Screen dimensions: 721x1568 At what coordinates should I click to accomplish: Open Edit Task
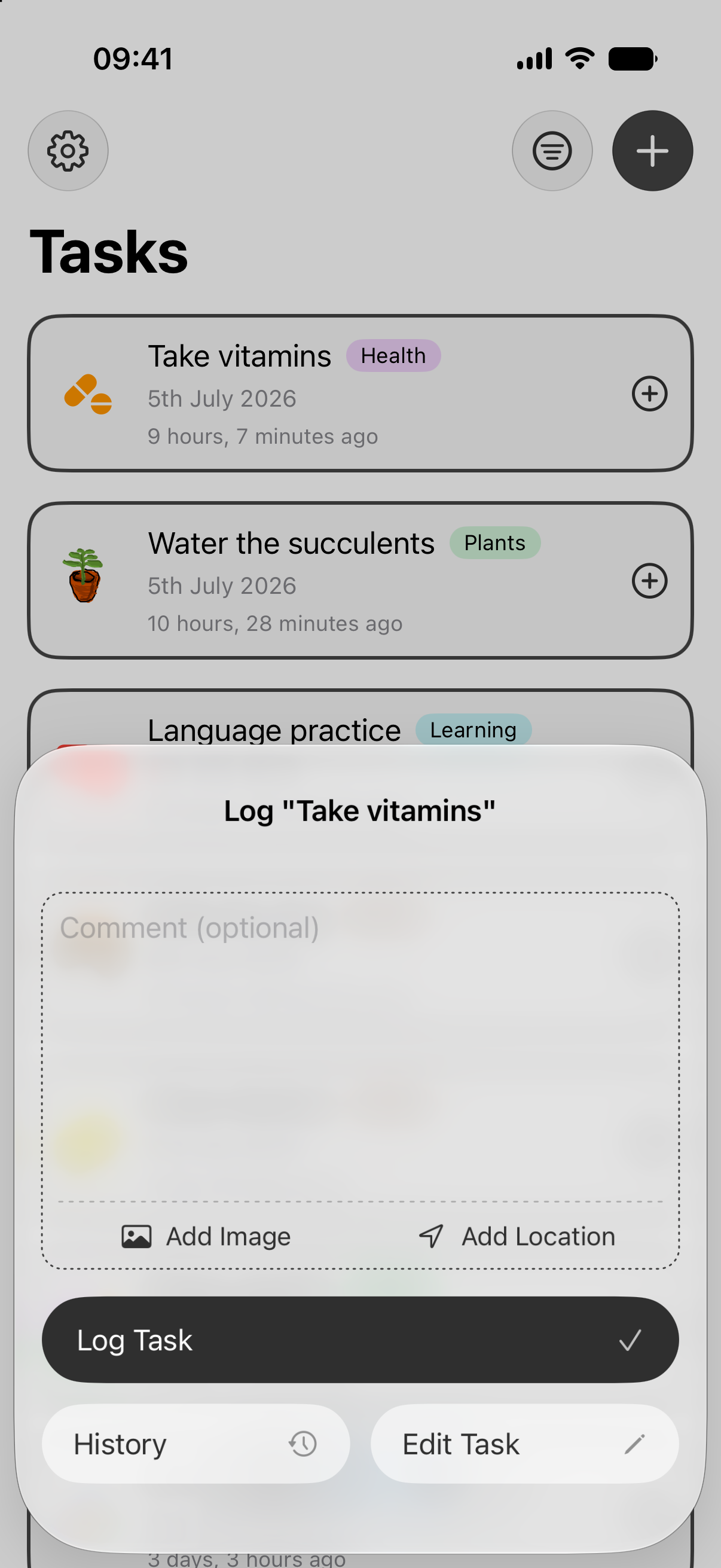pyautogui.click(x=524, y=1443)
